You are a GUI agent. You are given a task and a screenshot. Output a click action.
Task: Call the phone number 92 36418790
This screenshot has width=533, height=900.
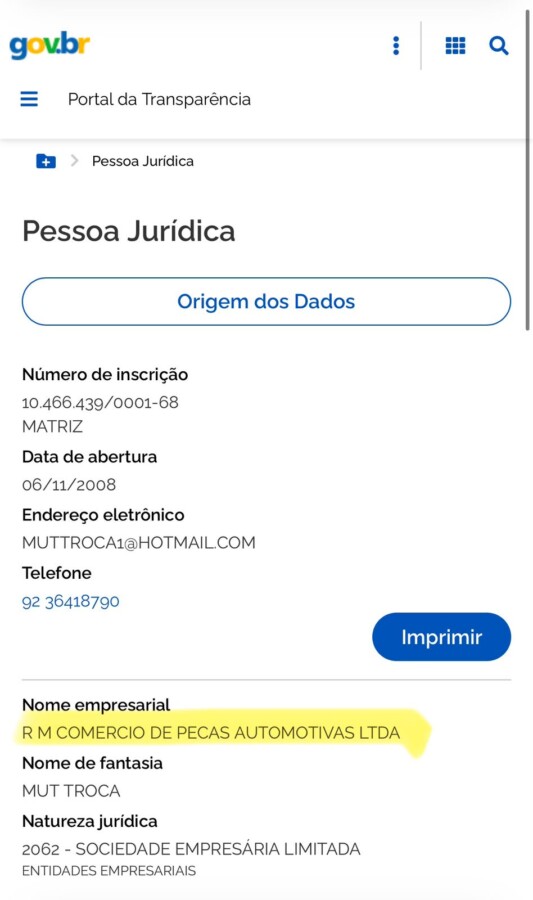coord(71,601)
